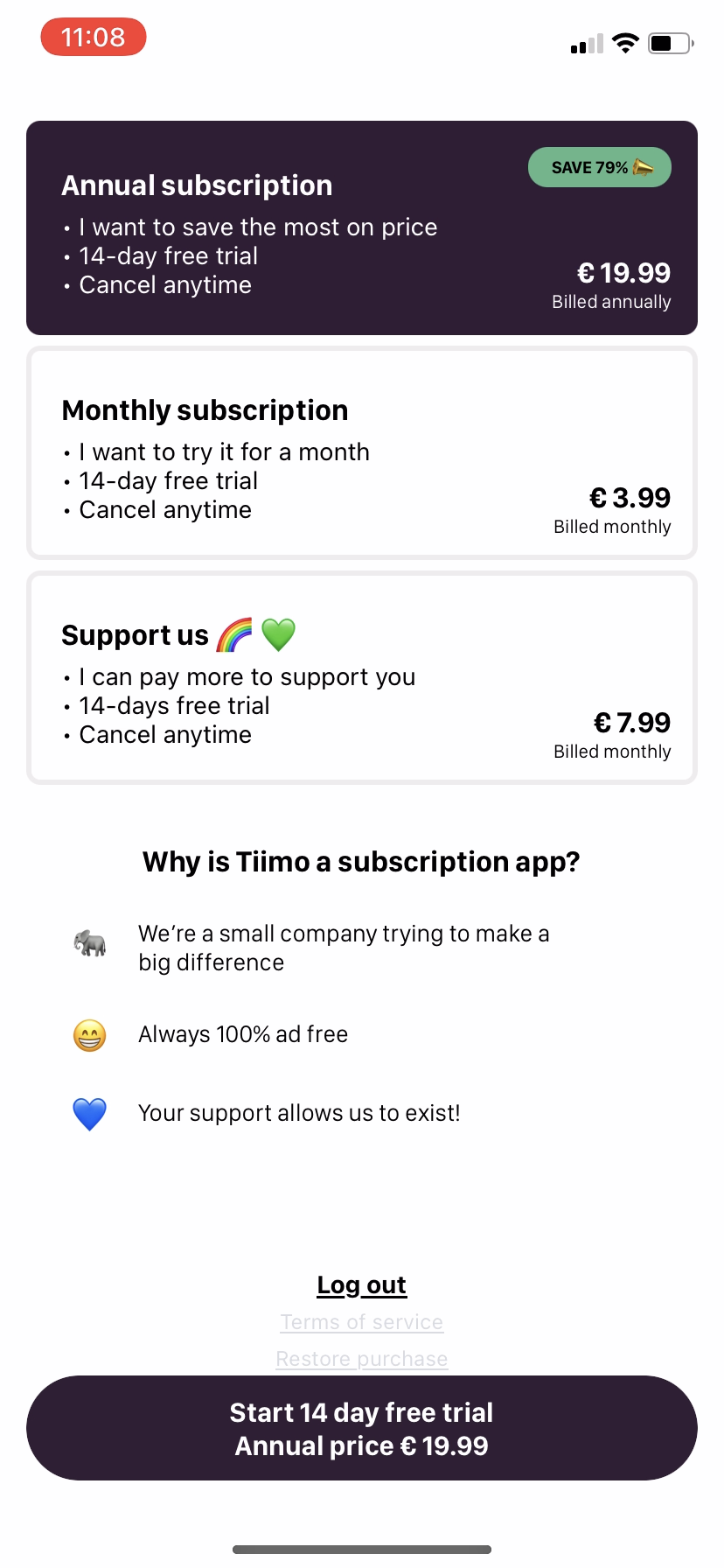This screenshot has height=1568, width=724.
Task: Click the € 19.99 annual price label
Action: (623, 273)
